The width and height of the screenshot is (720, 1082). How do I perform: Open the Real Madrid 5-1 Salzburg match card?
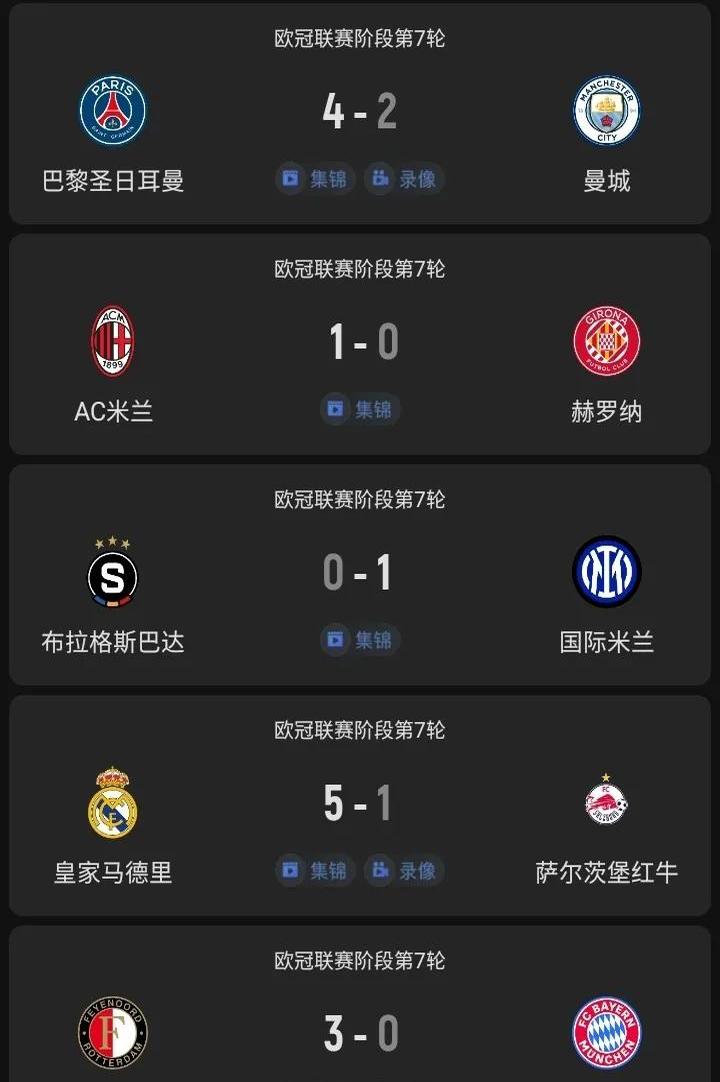tap(360, 803)
